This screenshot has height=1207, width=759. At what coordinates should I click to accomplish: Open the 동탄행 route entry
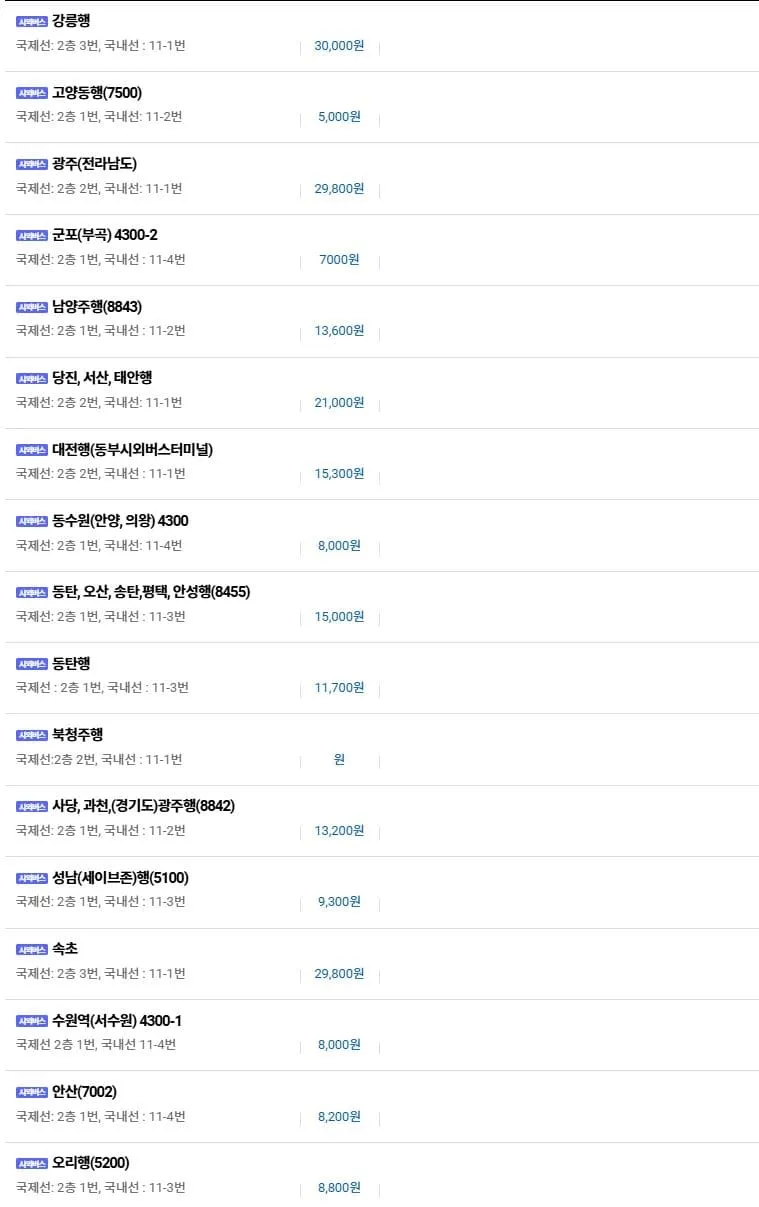click(70, 663)
